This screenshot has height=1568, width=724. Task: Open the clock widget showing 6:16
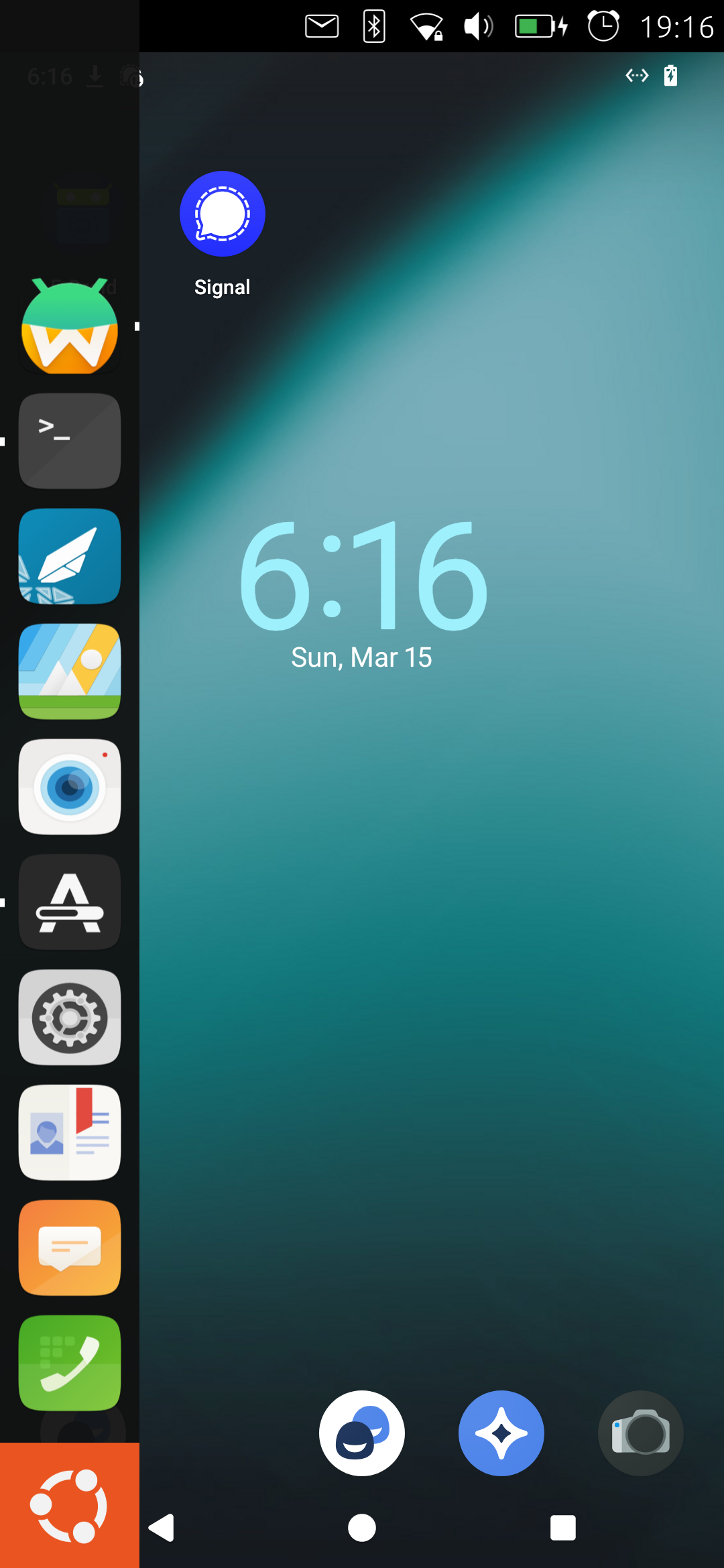click(363, 576)
